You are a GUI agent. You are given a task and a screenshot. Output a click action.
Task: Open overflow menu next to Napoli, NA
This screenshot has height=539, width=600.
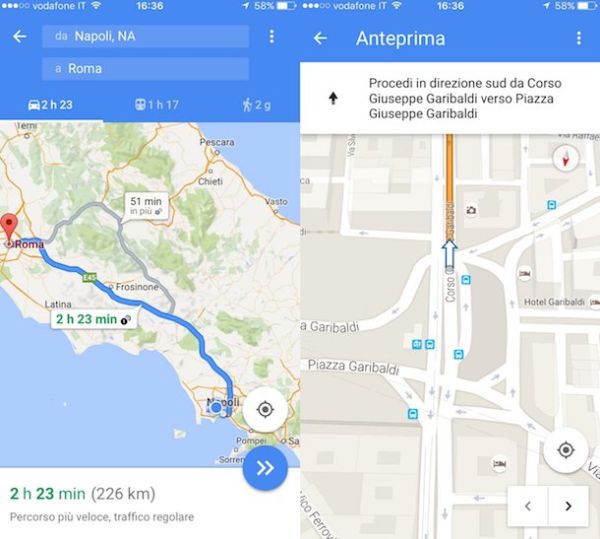tap(271, 37)
